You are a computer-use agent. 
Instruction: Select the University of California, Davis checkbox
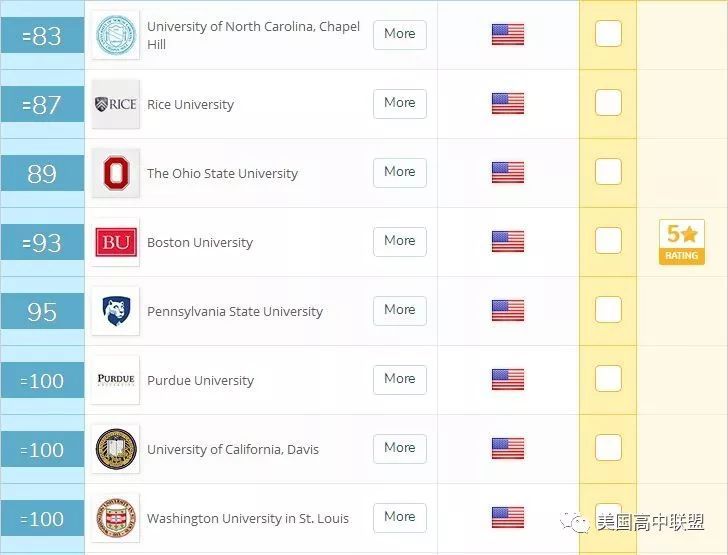[x=608, y=448]
